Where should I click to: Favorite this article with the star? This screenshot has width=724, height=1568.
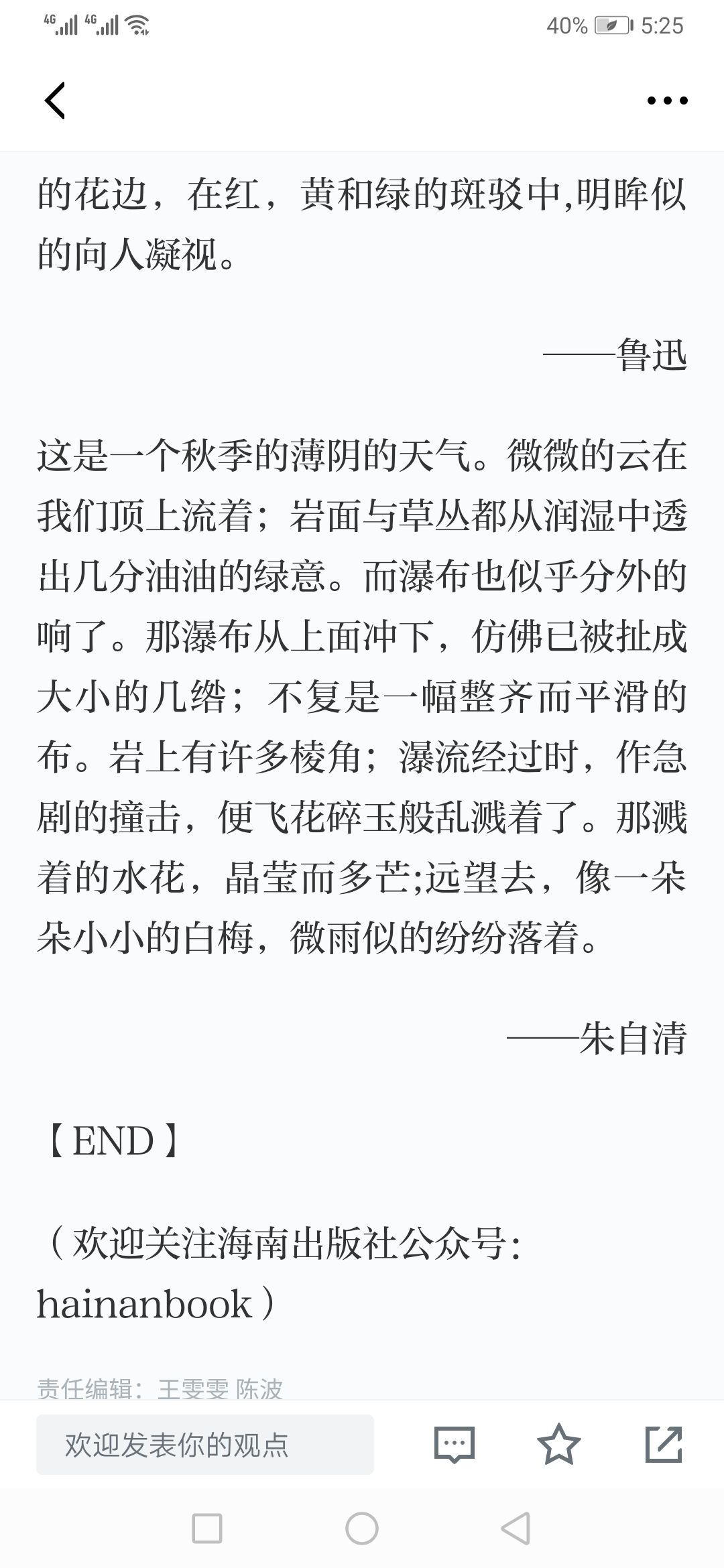[559, 1444]
